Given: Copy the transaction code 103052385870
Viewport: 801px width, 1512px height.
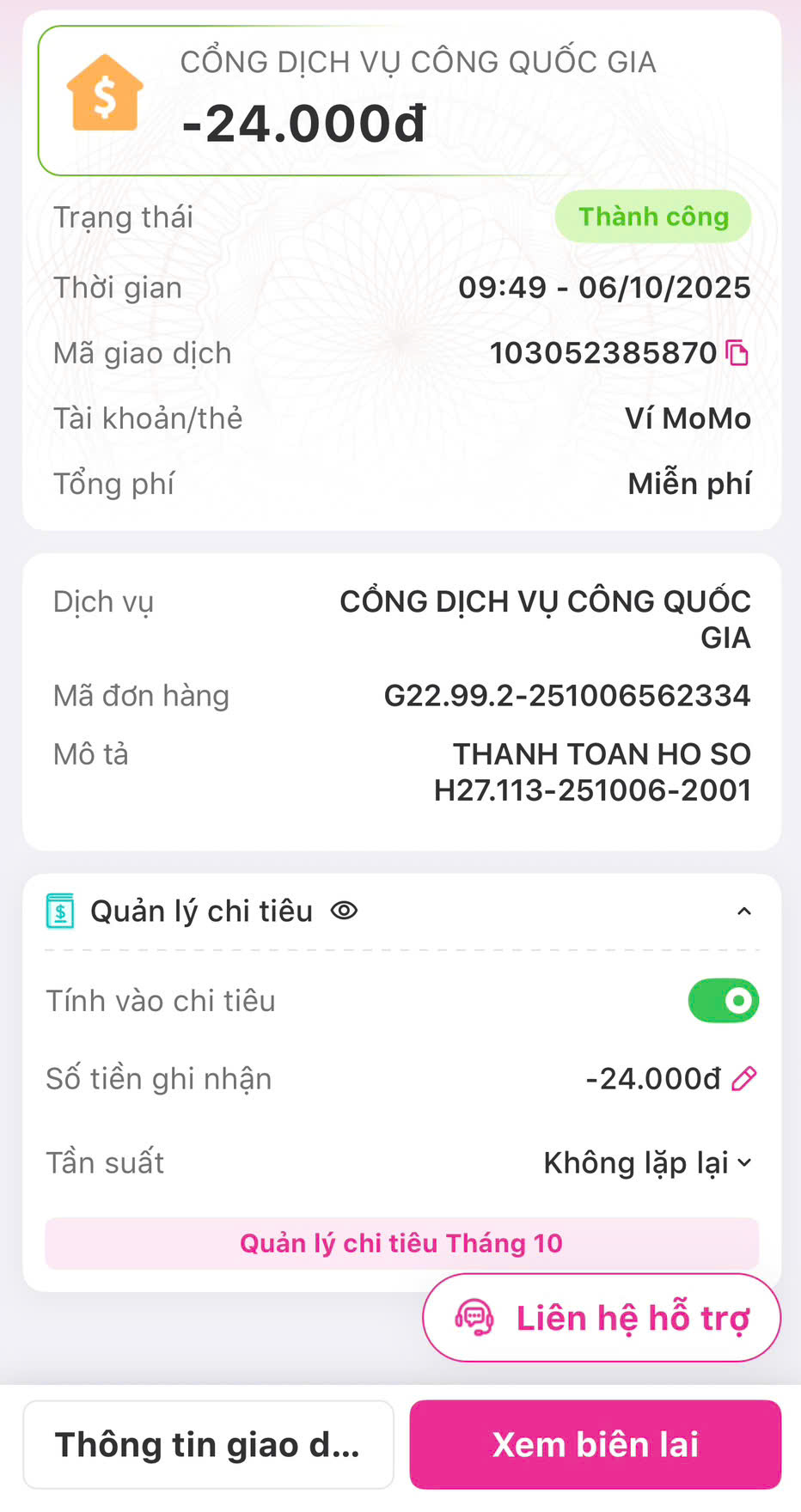Looking at the screenshot, I should pos(737,353).
